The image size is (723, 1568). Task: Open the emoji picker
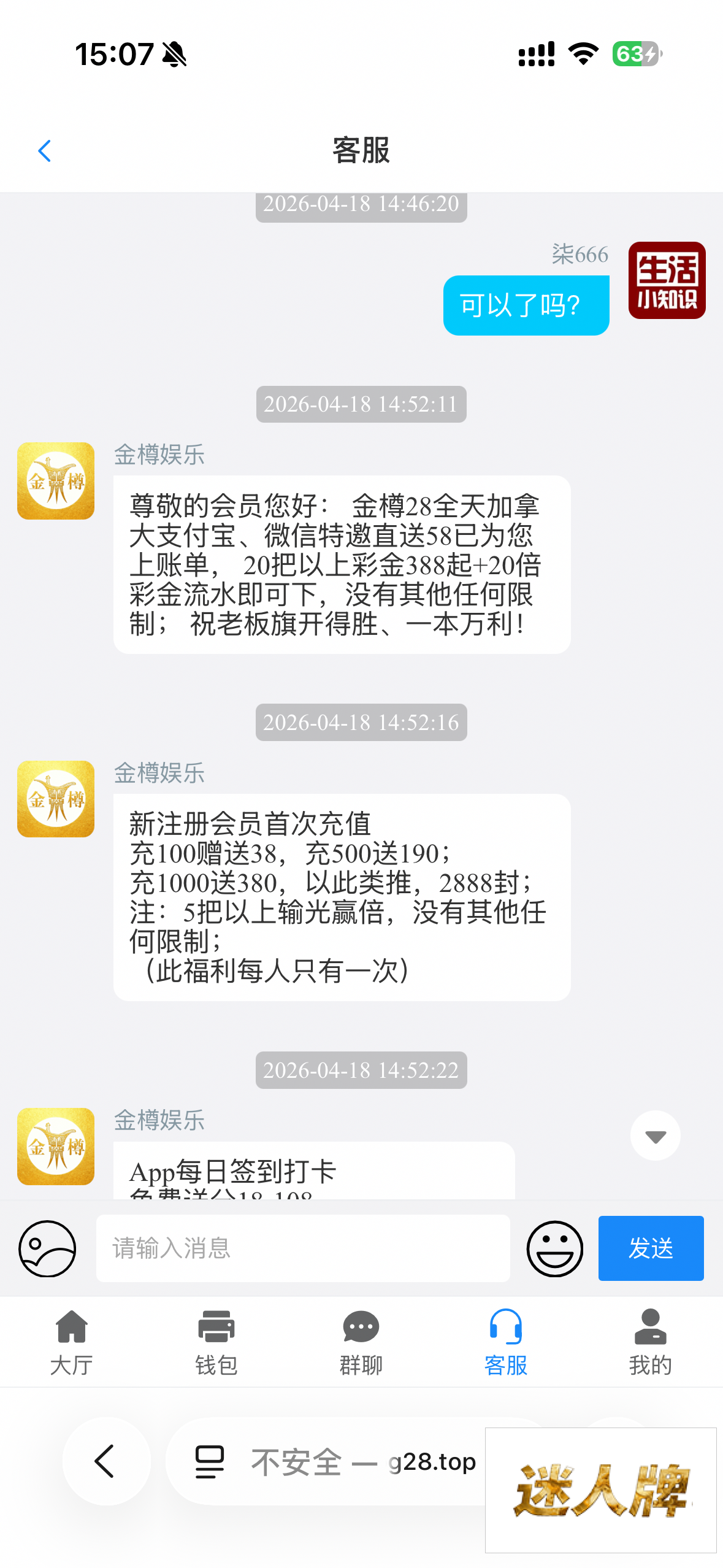(x=554, y=1248)
